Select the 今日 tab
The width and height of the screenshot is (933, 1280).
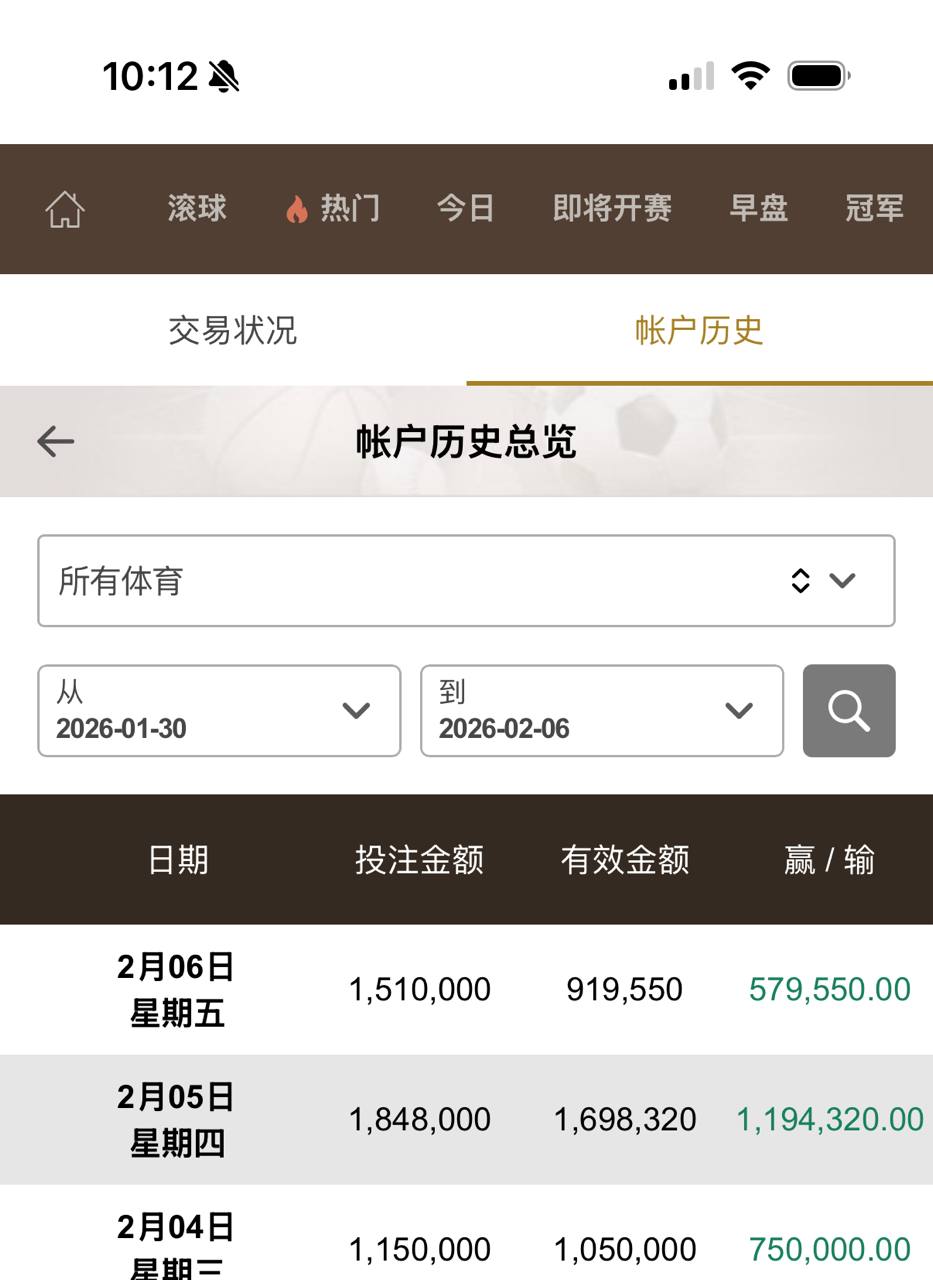466,209
